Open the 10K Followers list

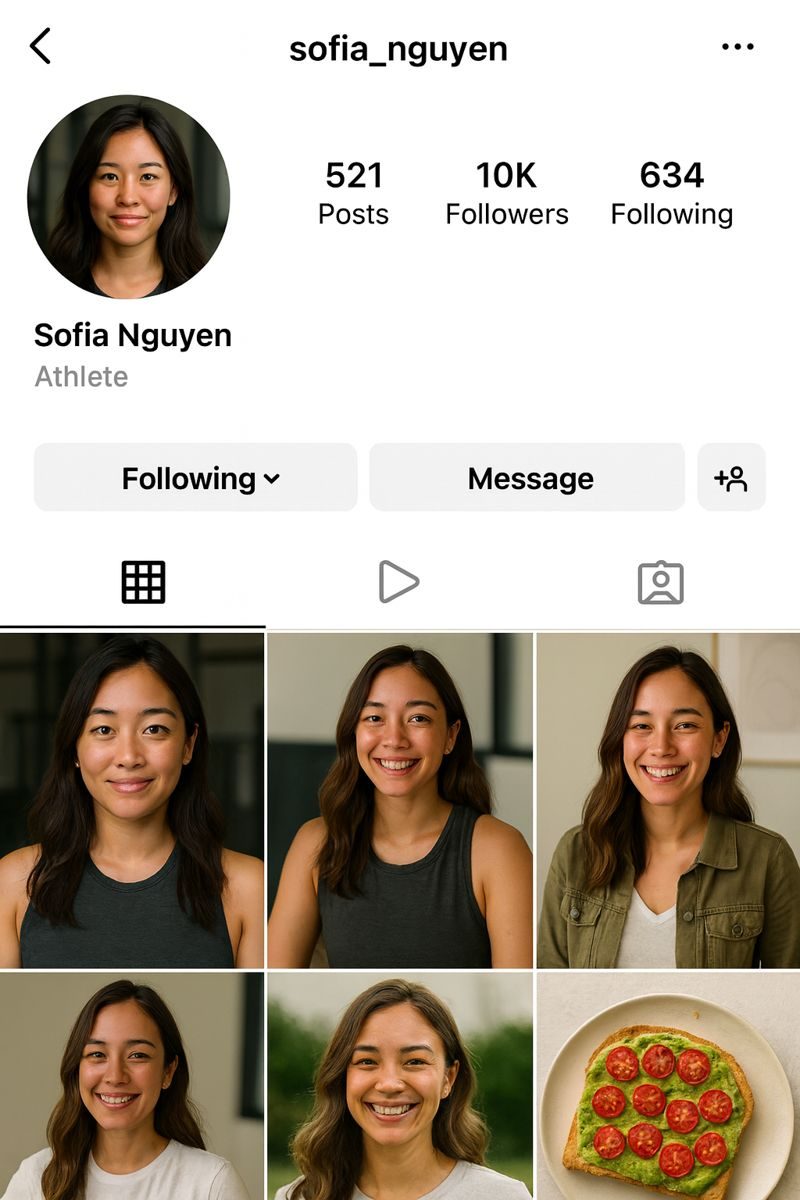[507, 192]
